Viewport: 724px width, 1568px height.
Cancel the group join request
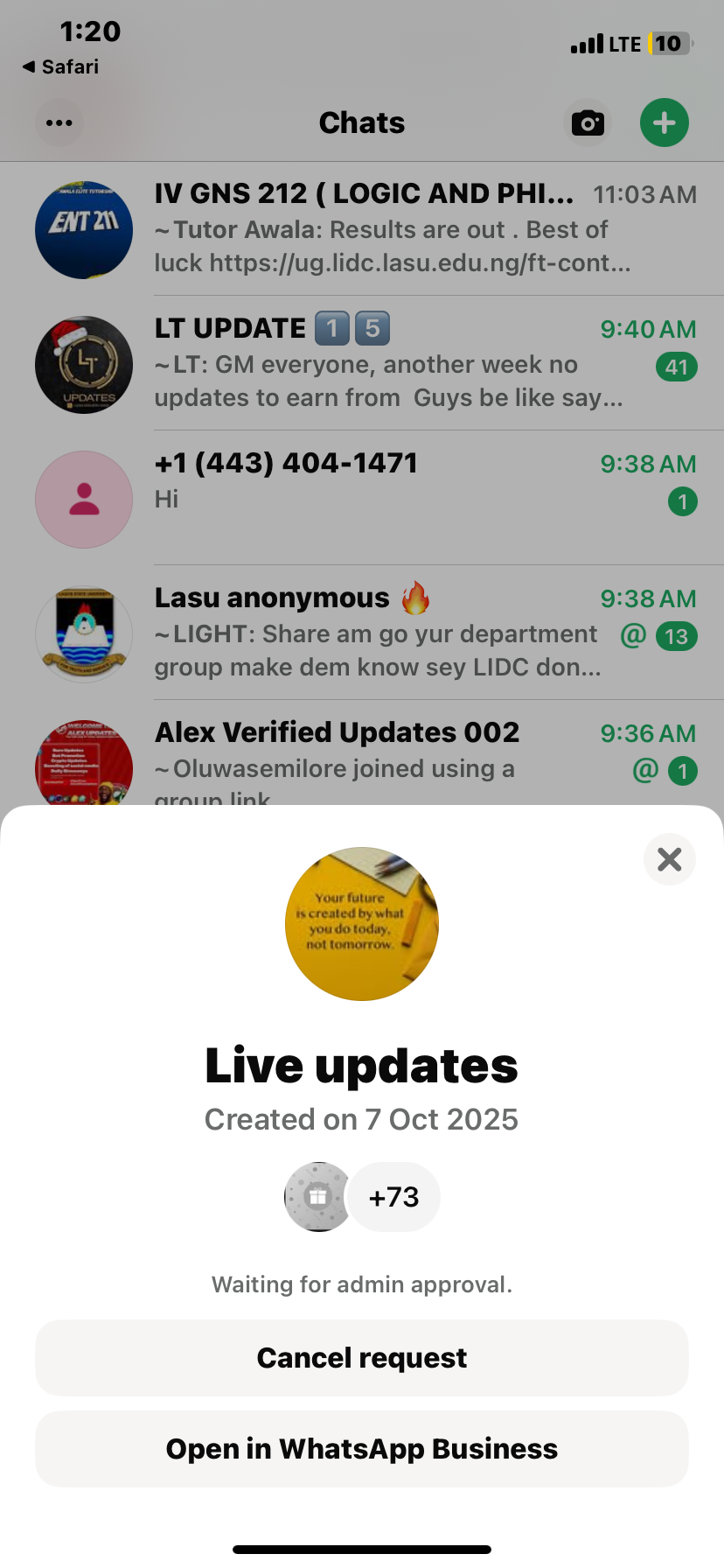(361, 1358)
